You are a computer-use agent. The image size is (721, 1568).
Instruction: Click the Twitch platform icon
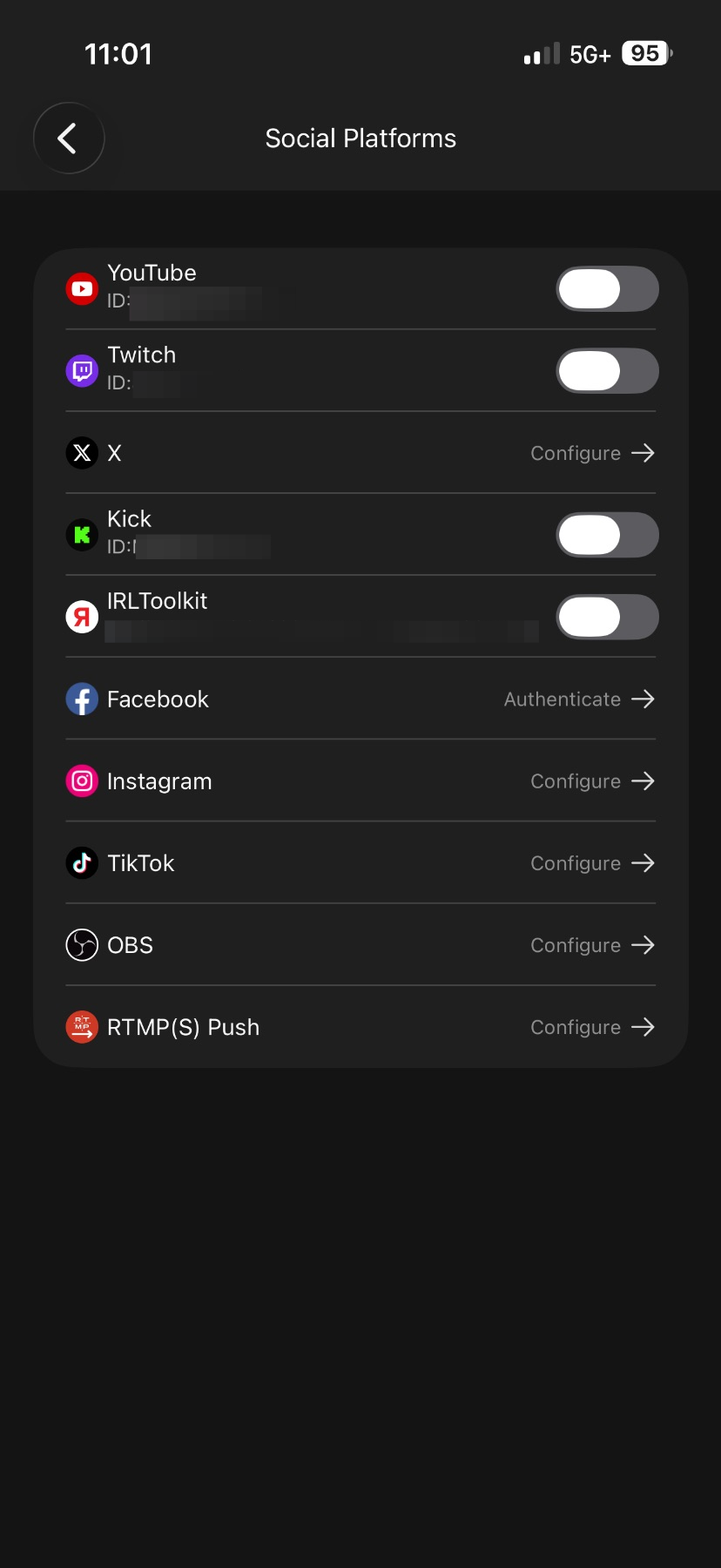pos(81,370)
